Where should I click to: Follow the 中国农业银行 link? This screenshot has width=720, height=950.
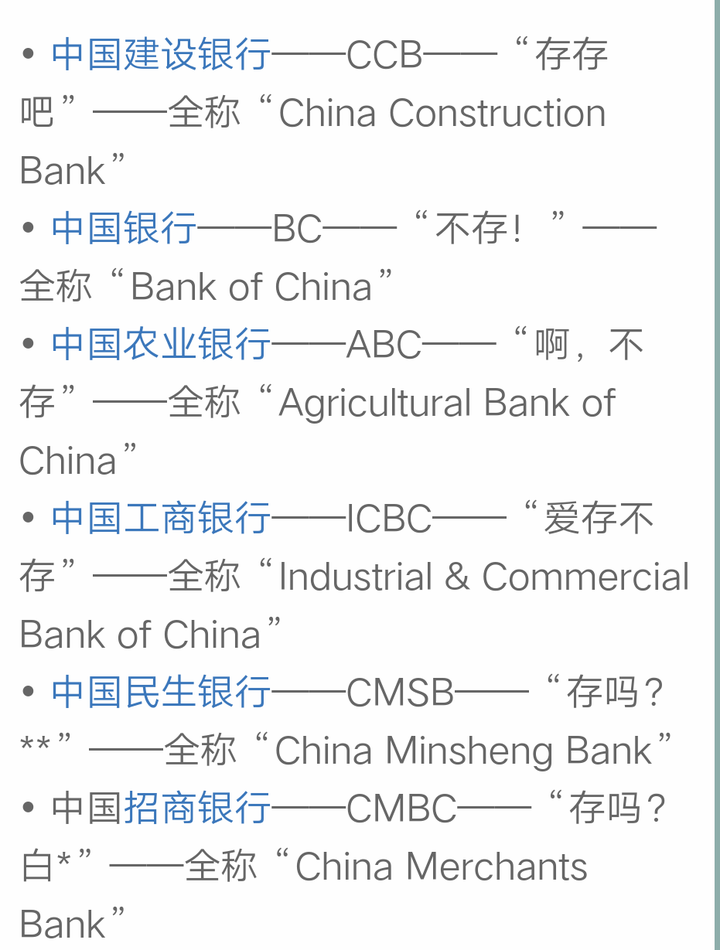(x=161, y=345)
